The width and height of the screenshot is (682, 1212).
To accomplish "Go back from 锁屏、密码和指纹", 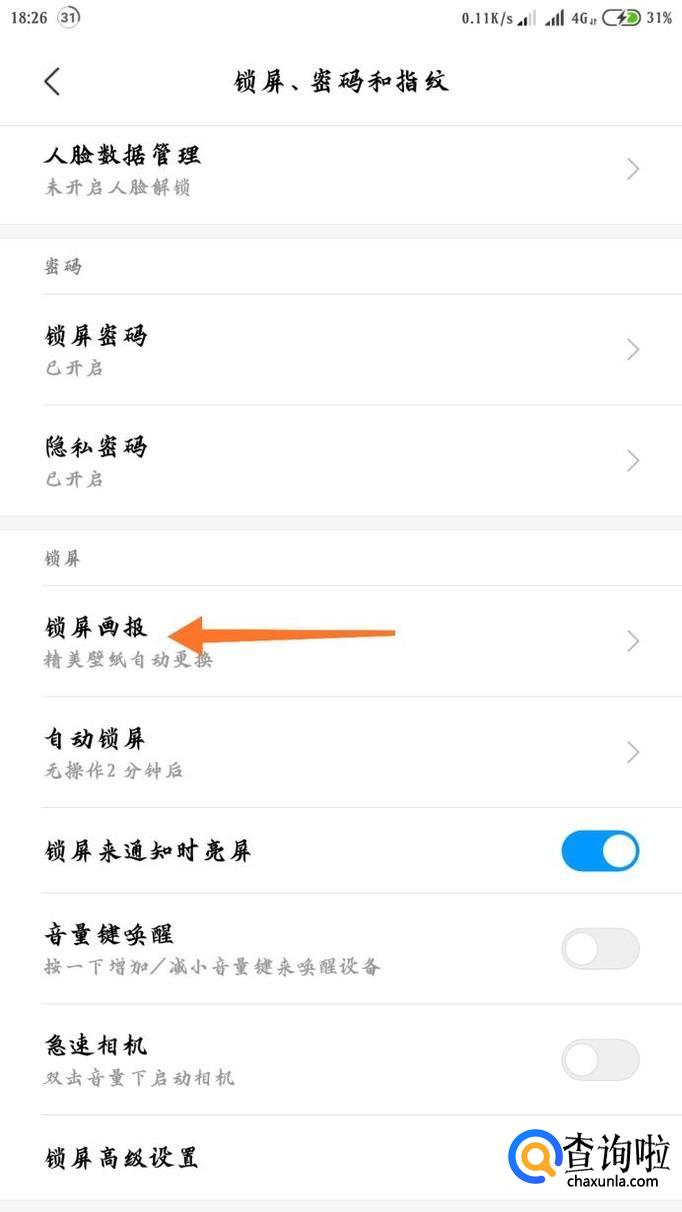I will point(52,82).
